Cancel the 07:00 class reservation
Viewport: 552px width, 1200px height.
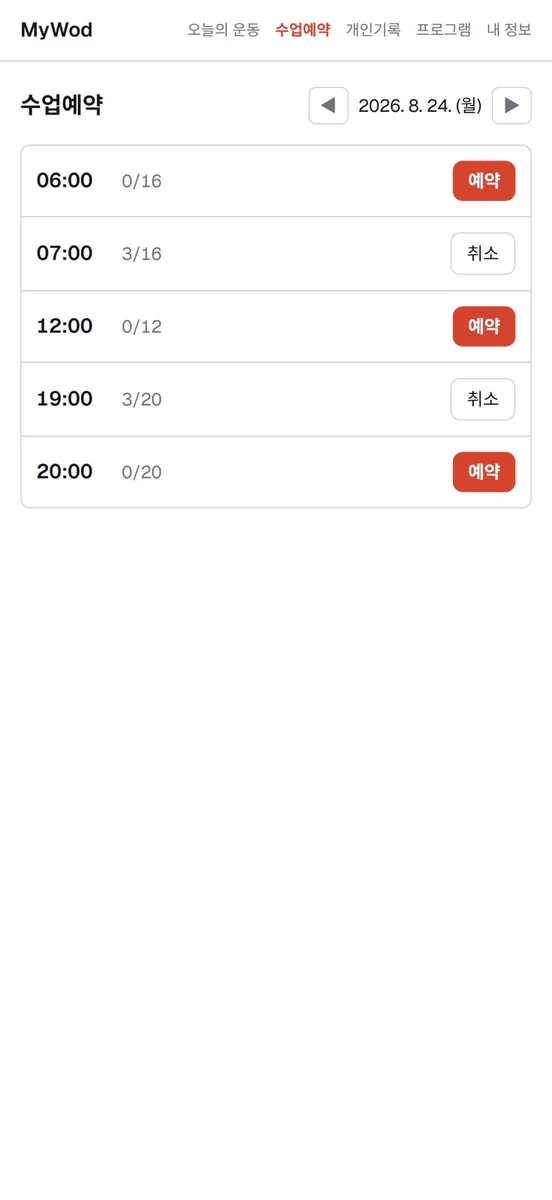pyautogui.click(x=483, y=254)
